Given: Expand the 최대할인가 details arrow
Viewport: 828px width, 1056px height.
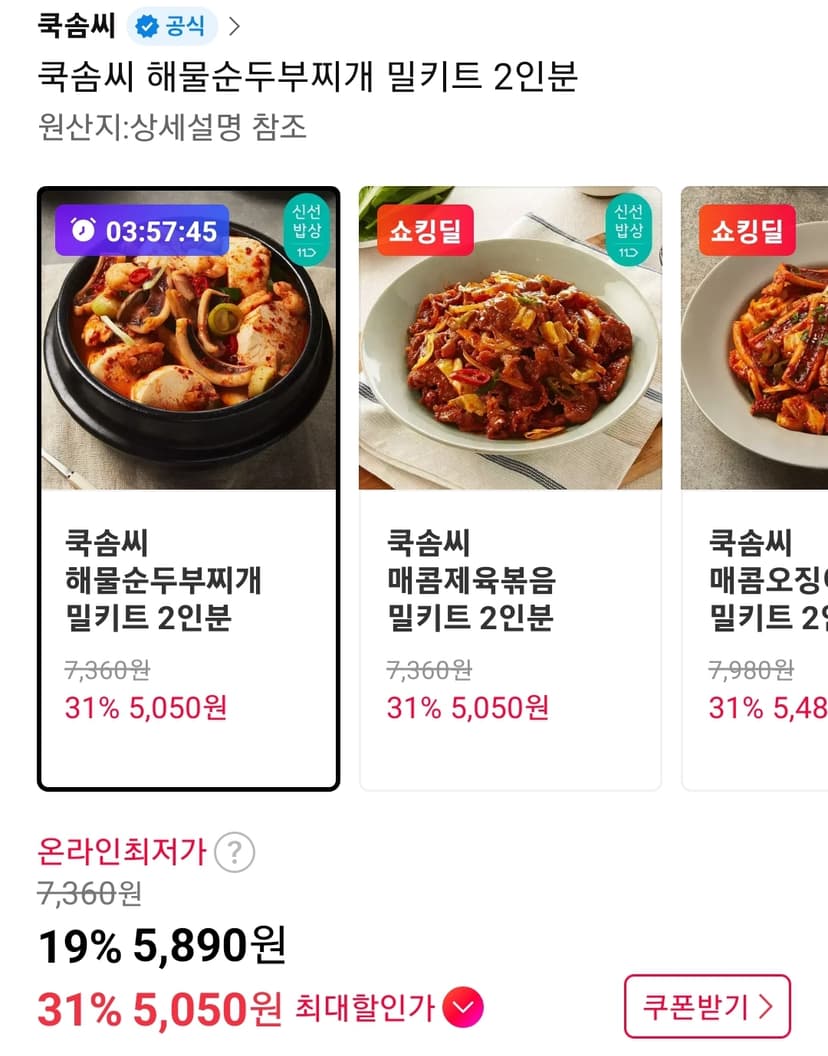Looking at the screenshot, I should click(463, 1008).
